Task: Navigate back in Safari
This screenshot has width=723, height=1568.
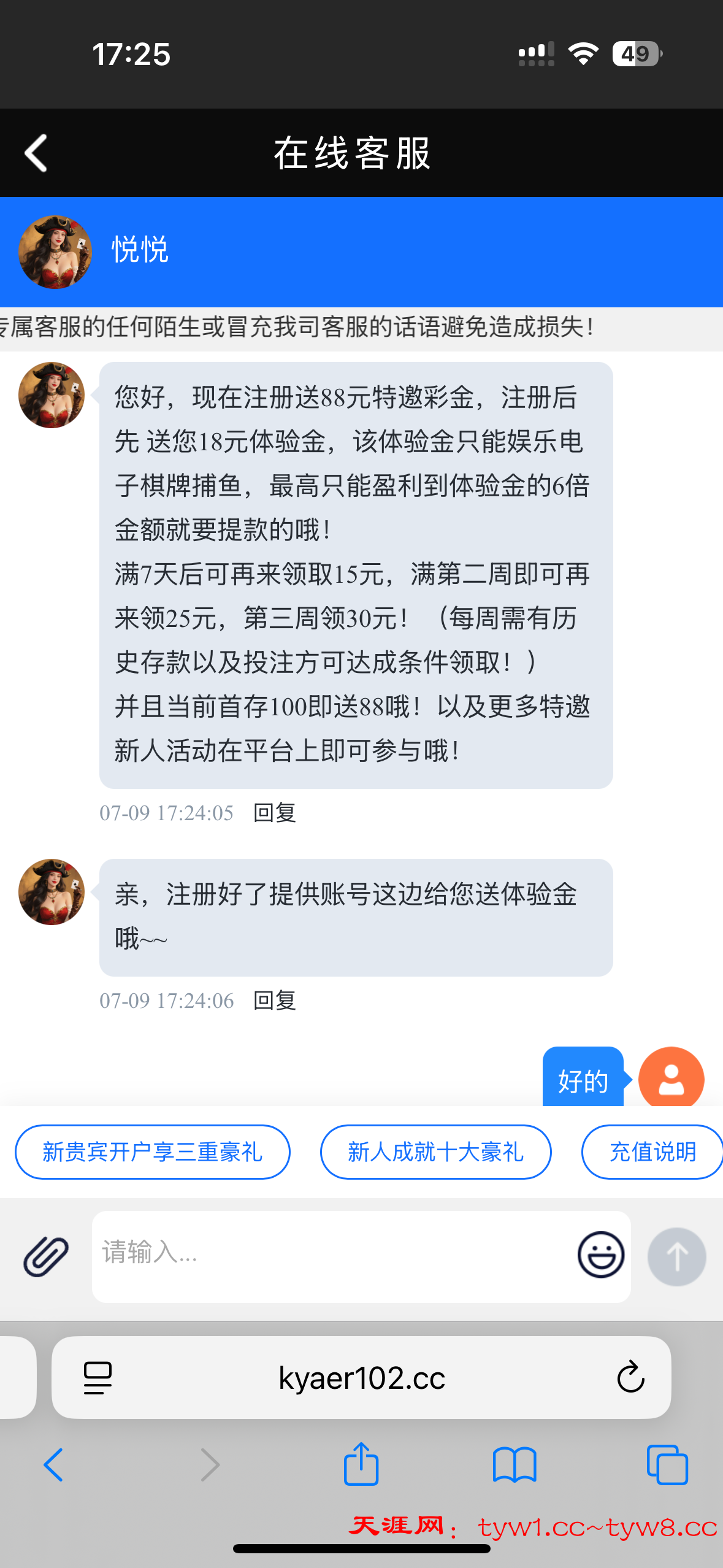Action: 54,1465
